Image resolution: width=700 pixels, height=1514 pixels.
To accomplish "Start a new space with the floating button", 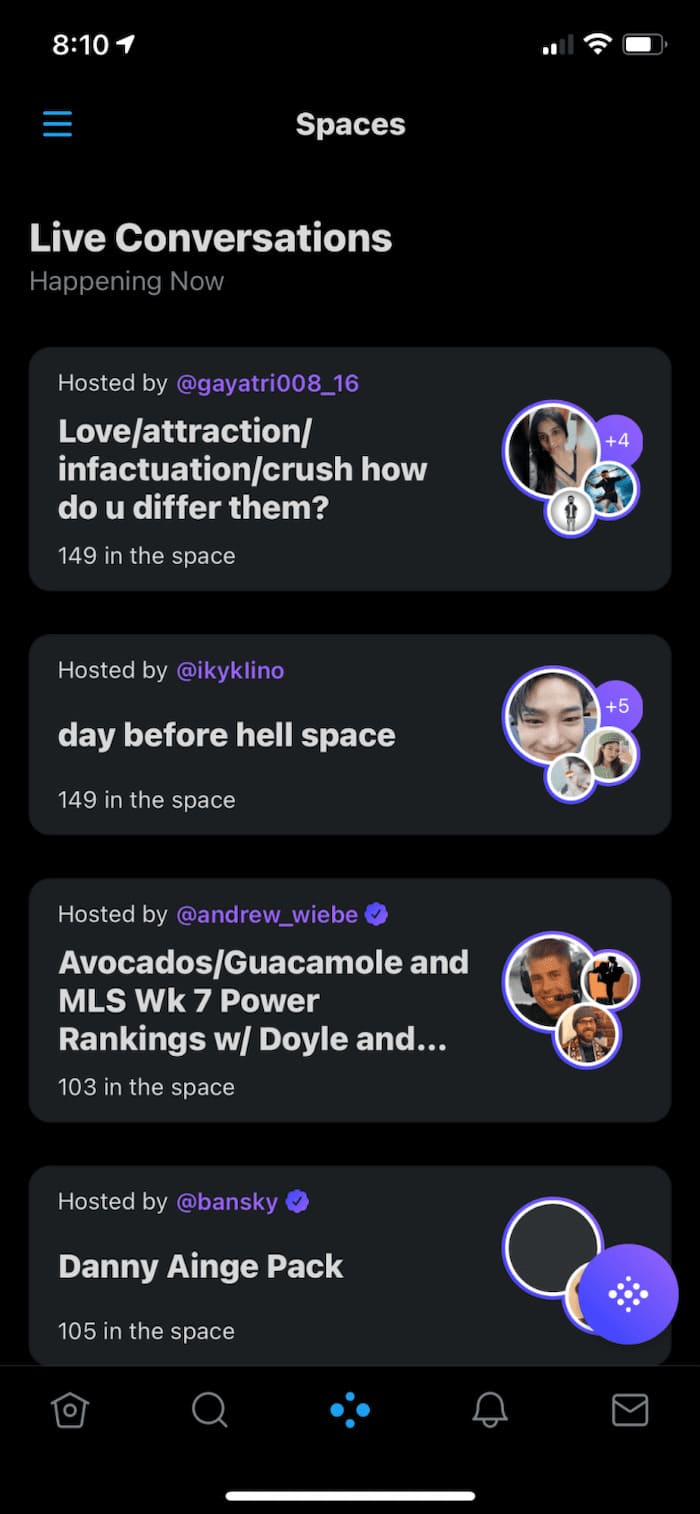I will (x=628, y=1294).
